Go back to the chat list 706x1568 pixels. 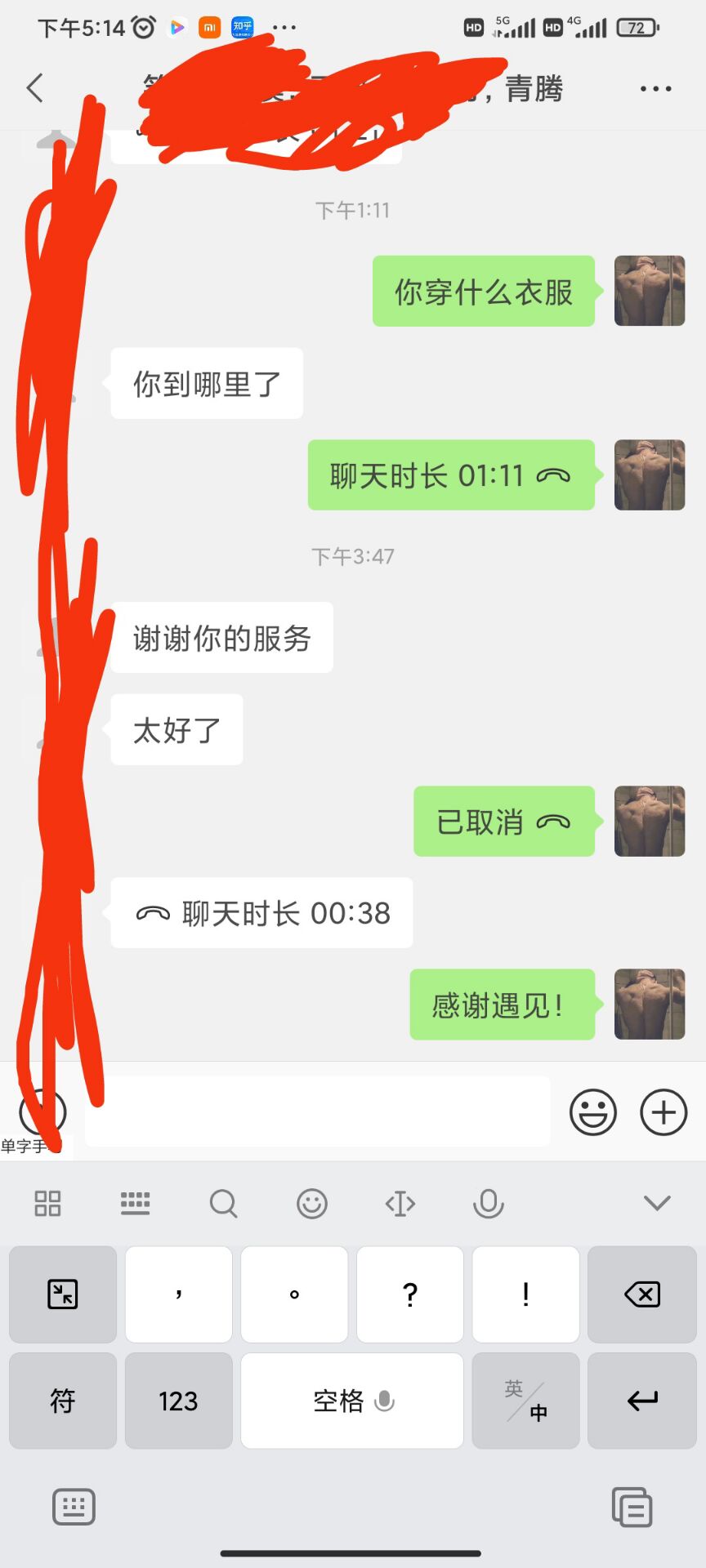pyautogui.click(x=34, y=88)
